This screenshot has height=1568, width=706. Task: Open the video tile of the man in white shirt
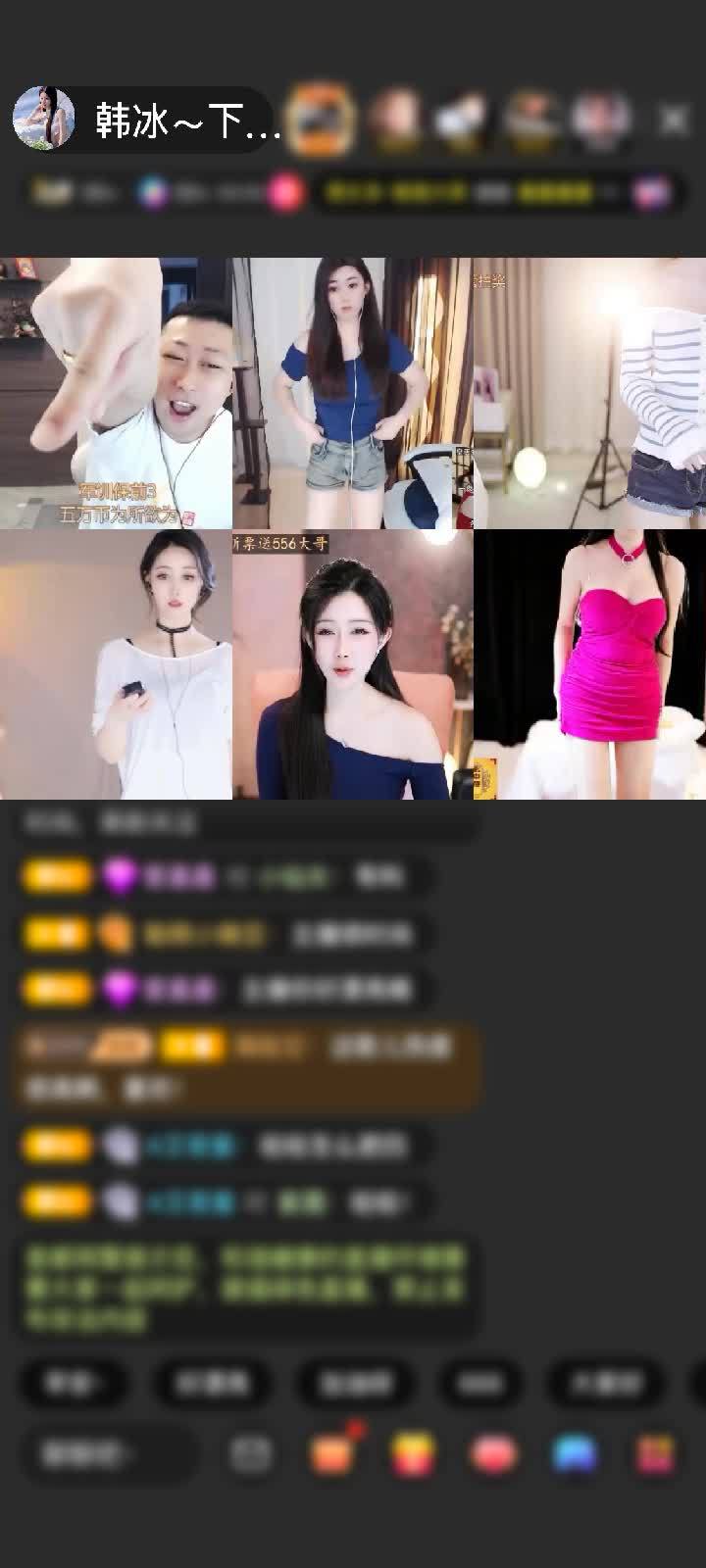[x=116, y=393]
